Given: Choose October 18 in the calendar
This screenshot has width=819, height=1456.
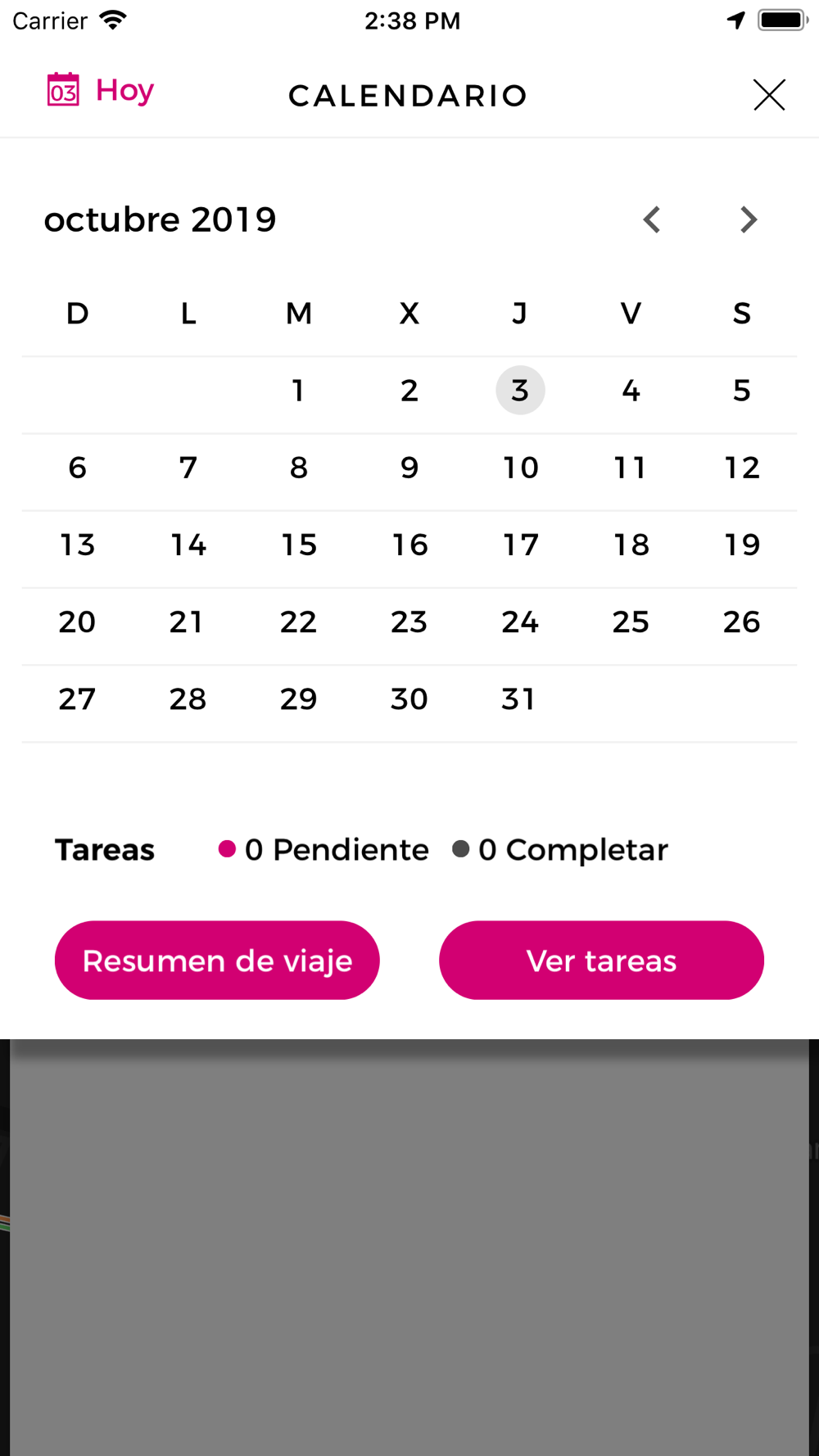Looking at the screenshot, I should pyautogui.click(x=631, y=545).
